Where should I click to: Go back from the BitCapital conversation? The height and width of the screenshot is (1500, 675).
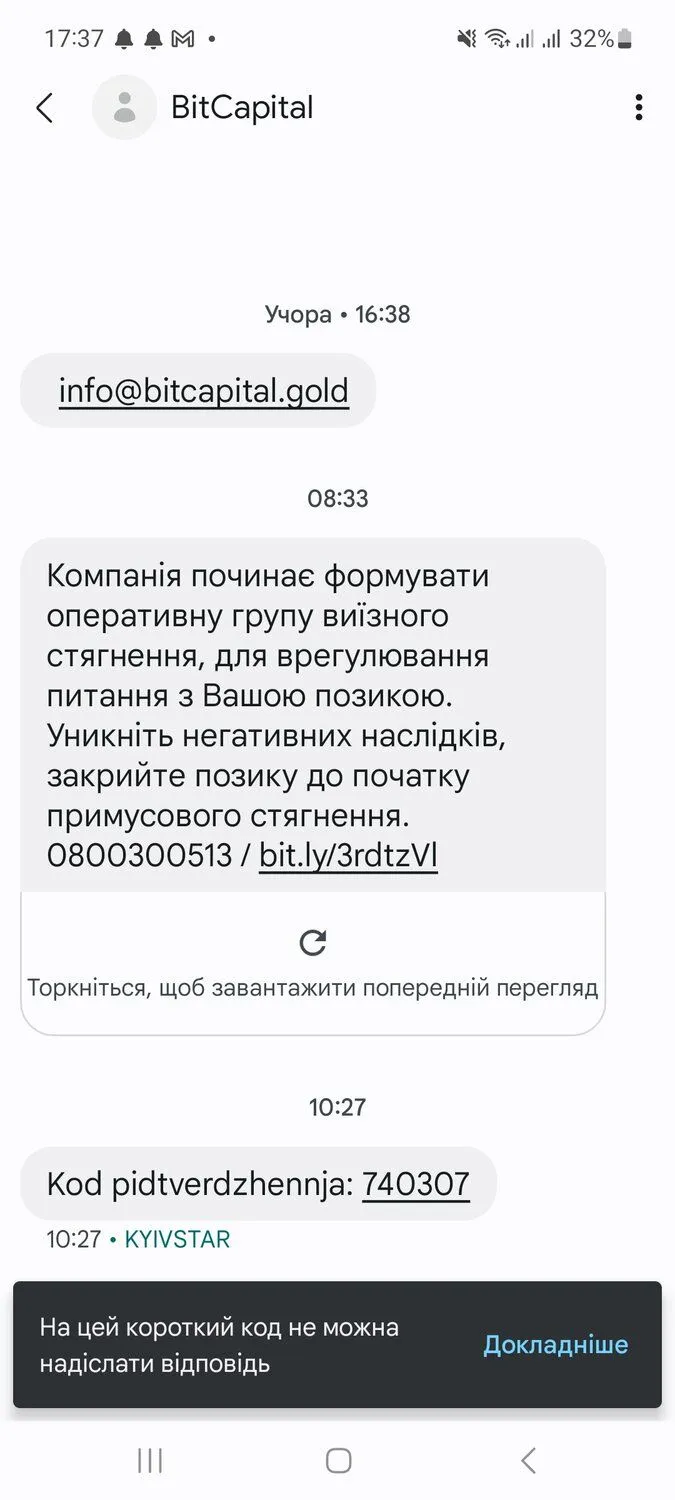pyautogui.click(x=44, y=108)
